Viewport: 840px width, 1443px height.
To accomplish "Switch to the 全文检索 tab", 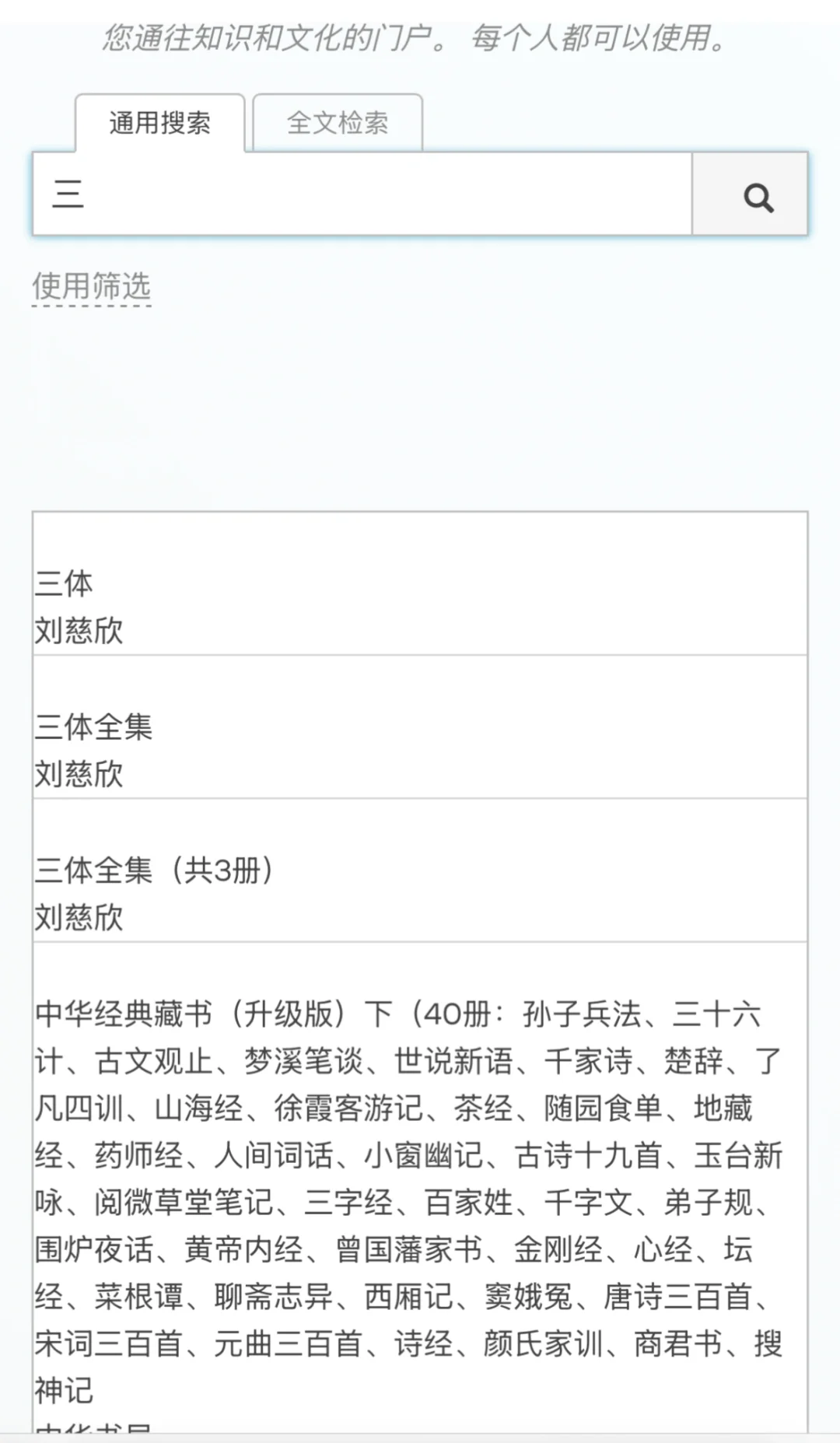I will (x=338, y=123).
